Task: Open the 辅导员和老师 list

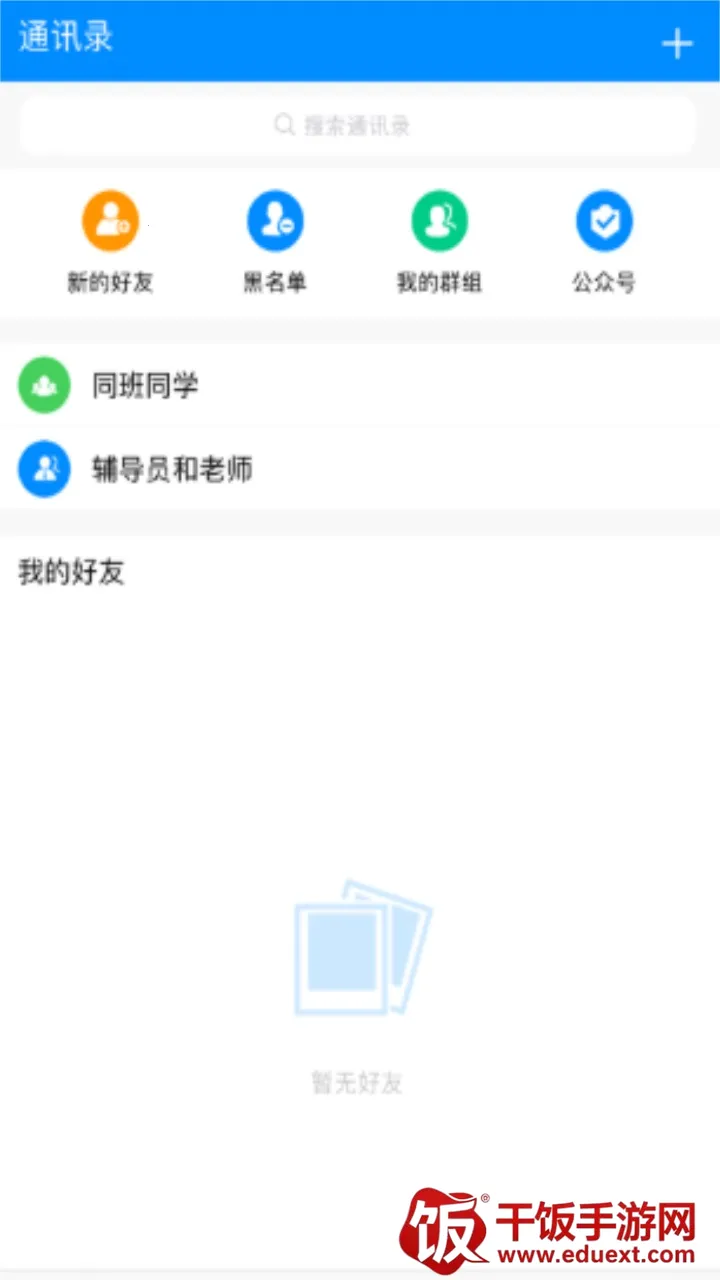Action: [x=171, y=469]
